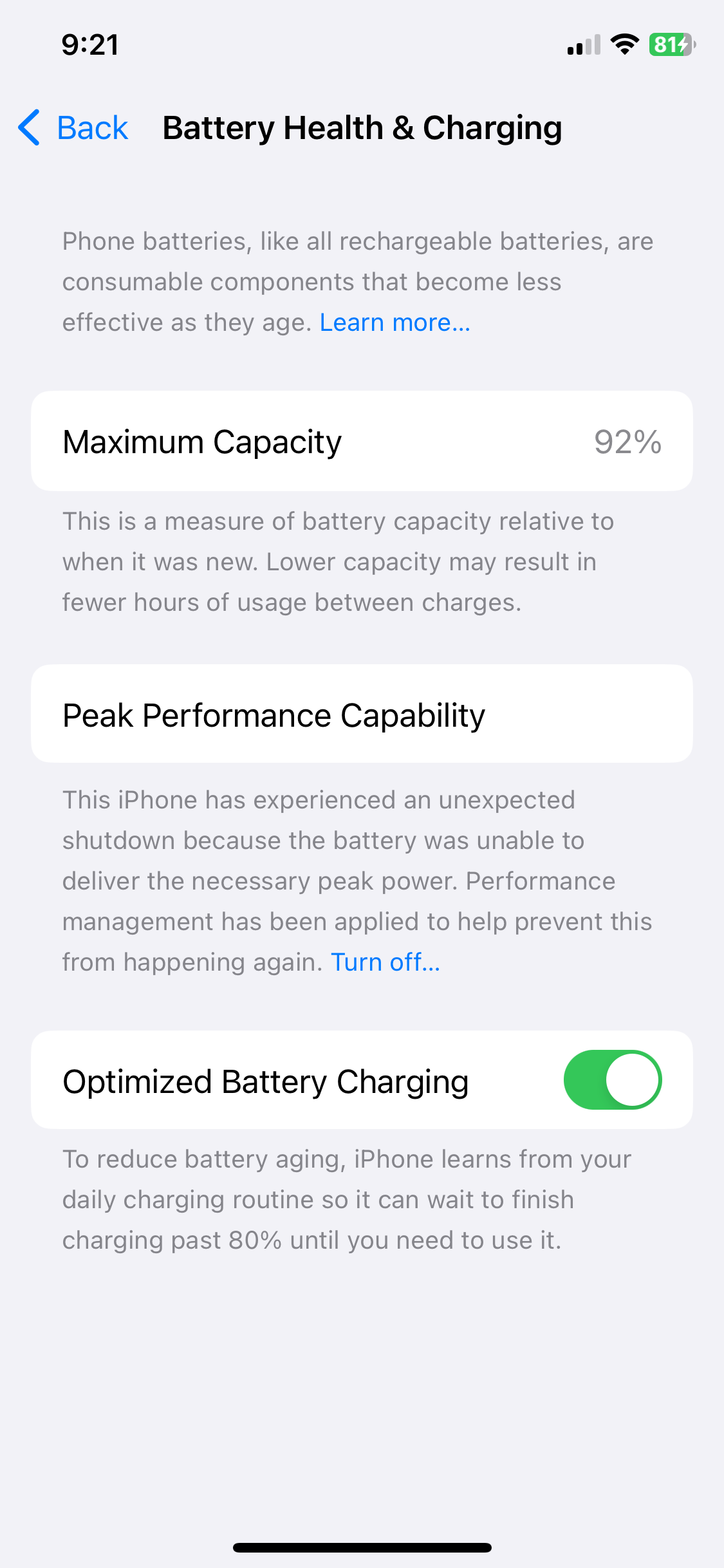Disable Optimized Battery Charging switch
Viewport: 724px width, 1568px height.
612,1080
